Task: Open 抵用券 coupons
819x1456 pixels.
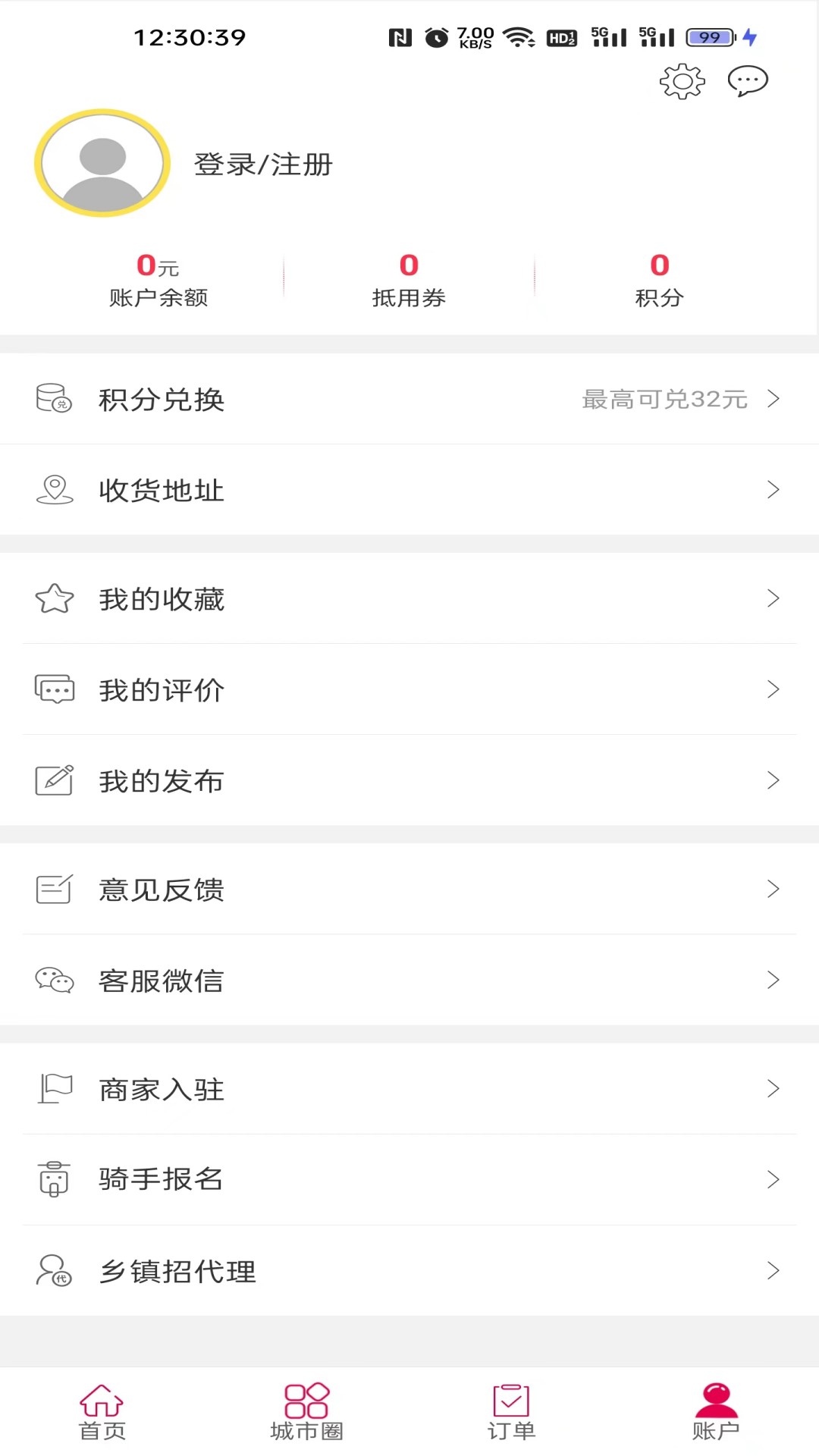Action: tap(409, 281)
